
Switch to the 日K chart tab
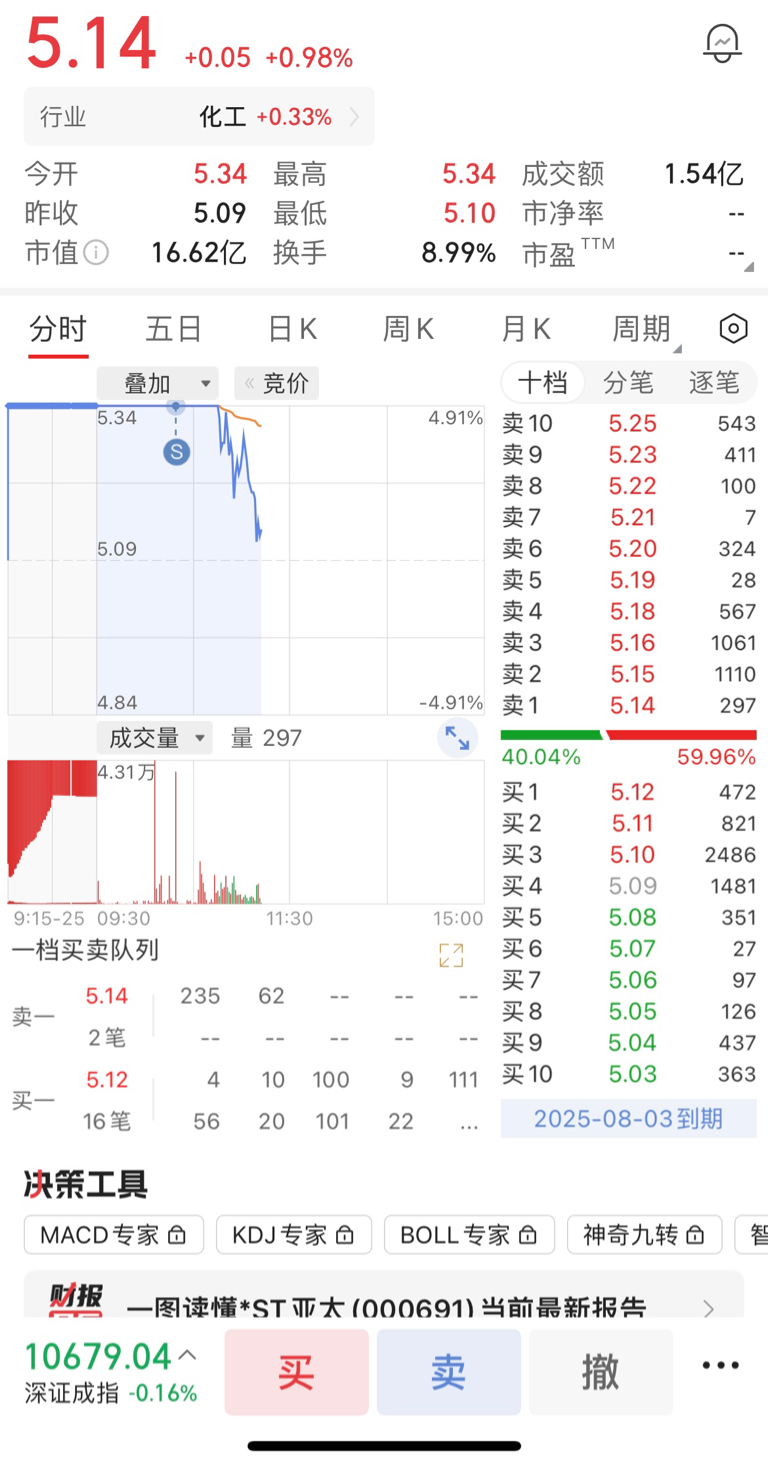pyautogui.click(x=292, y=329)
